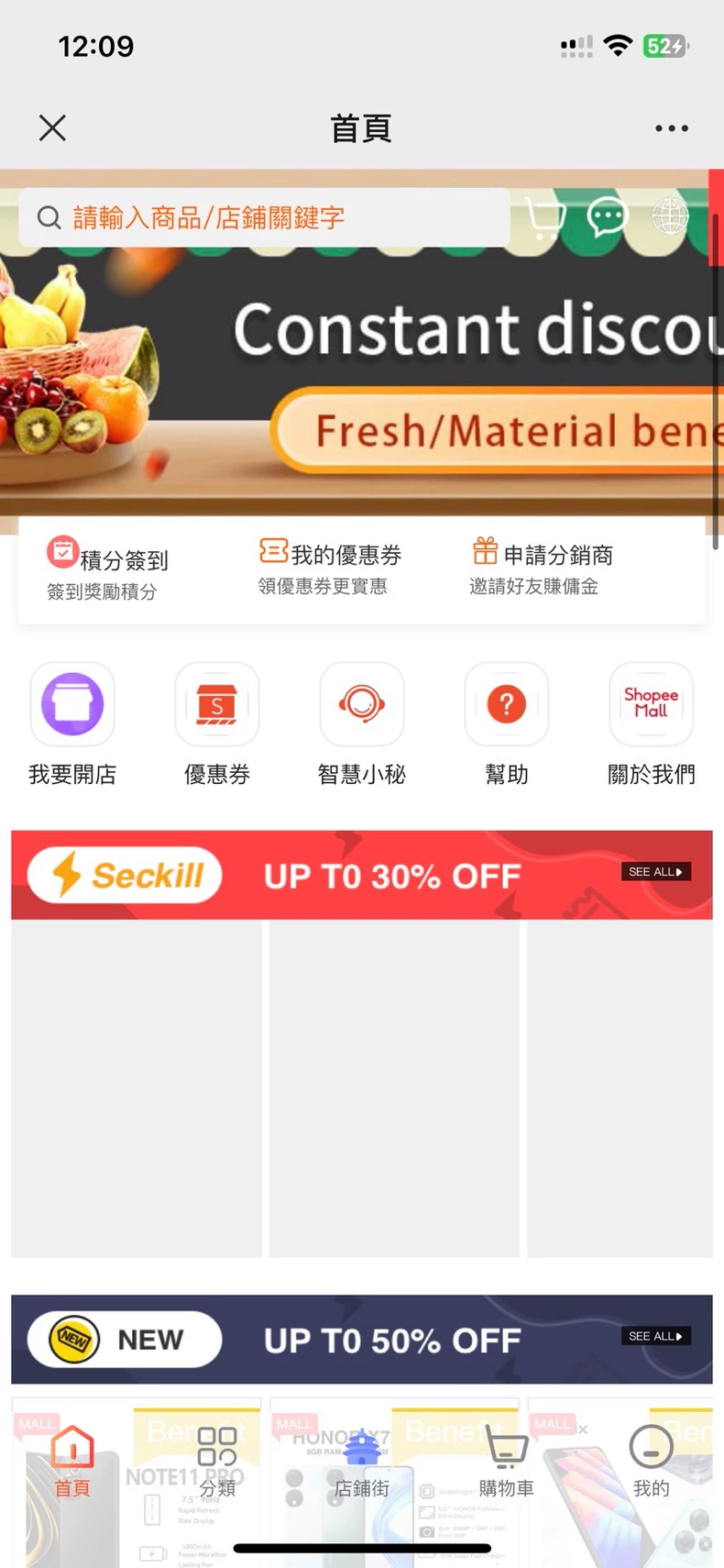Switch to the 分類 categories tab
Viewport: 724px width, 1568px height.
pyautogui.click(x=217, y=1463)
